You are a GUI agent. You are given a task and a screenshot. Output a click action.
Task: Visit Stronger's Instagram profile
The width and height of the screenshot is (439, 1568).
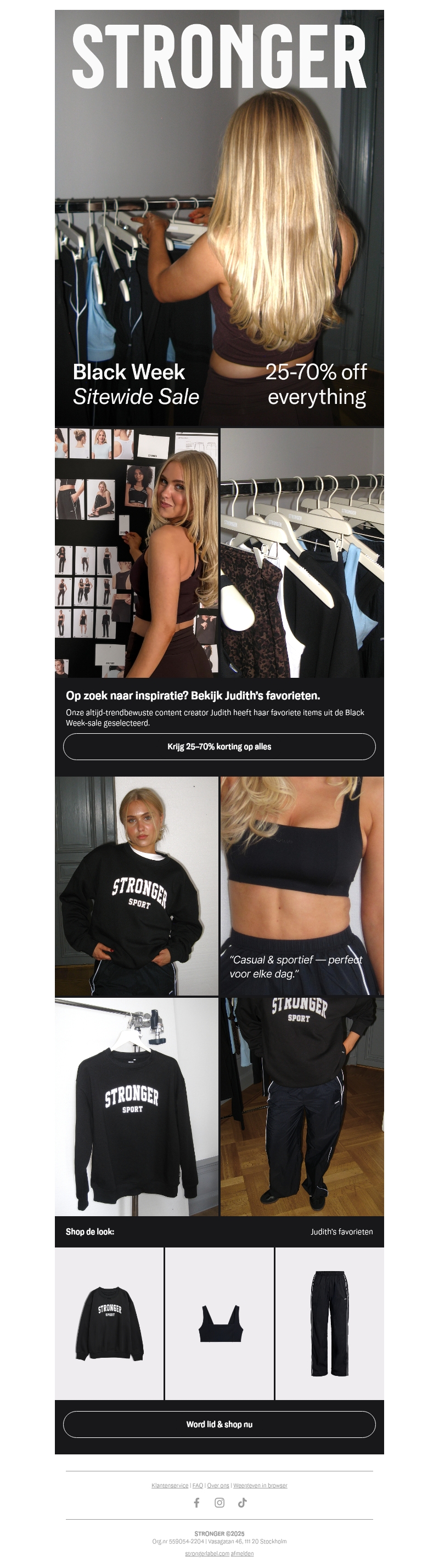click(x=219, y=1502)
